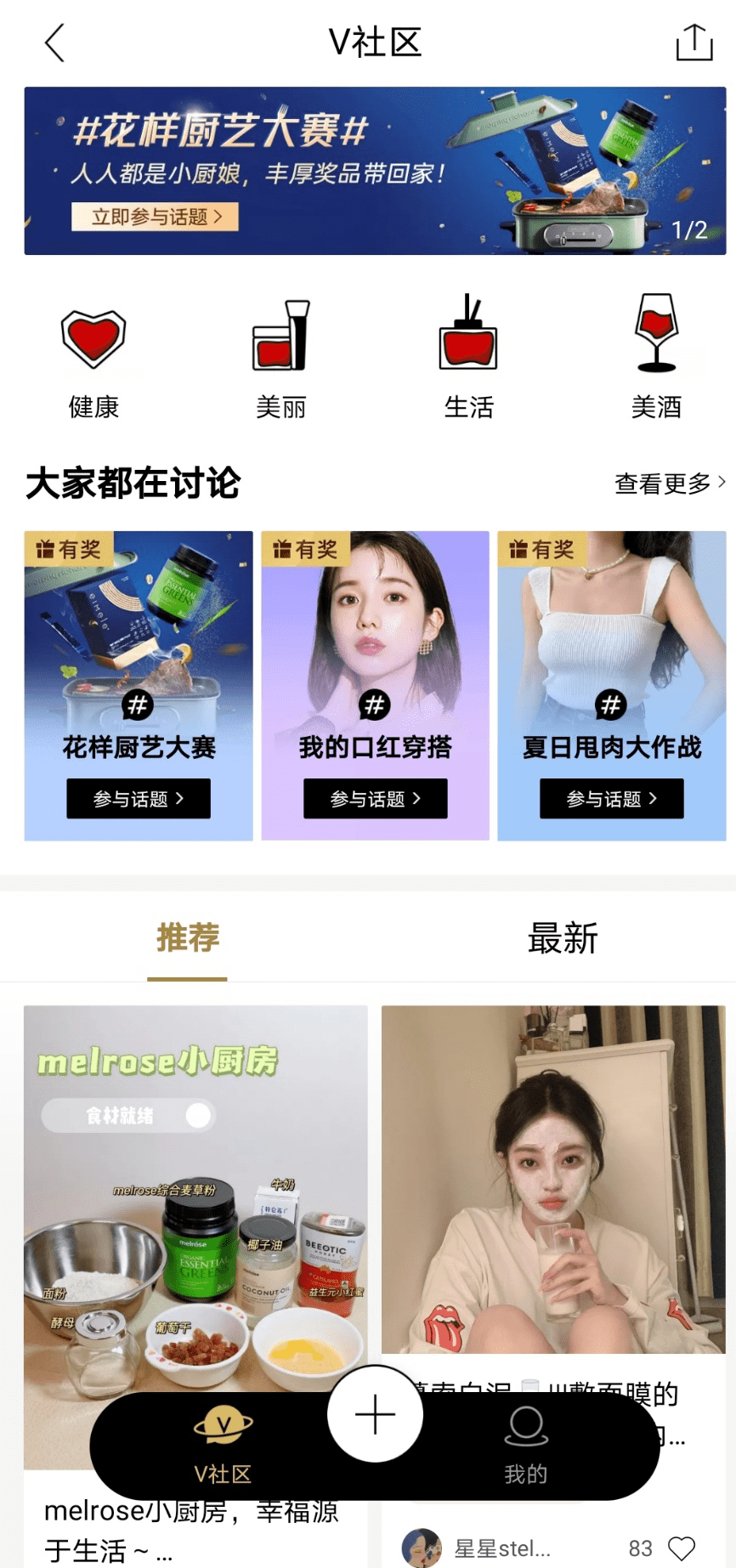Join the 我的口红穿搭 topic
Image resolution: width=736 pixels, height=1568 pixels.
[375, 799]
